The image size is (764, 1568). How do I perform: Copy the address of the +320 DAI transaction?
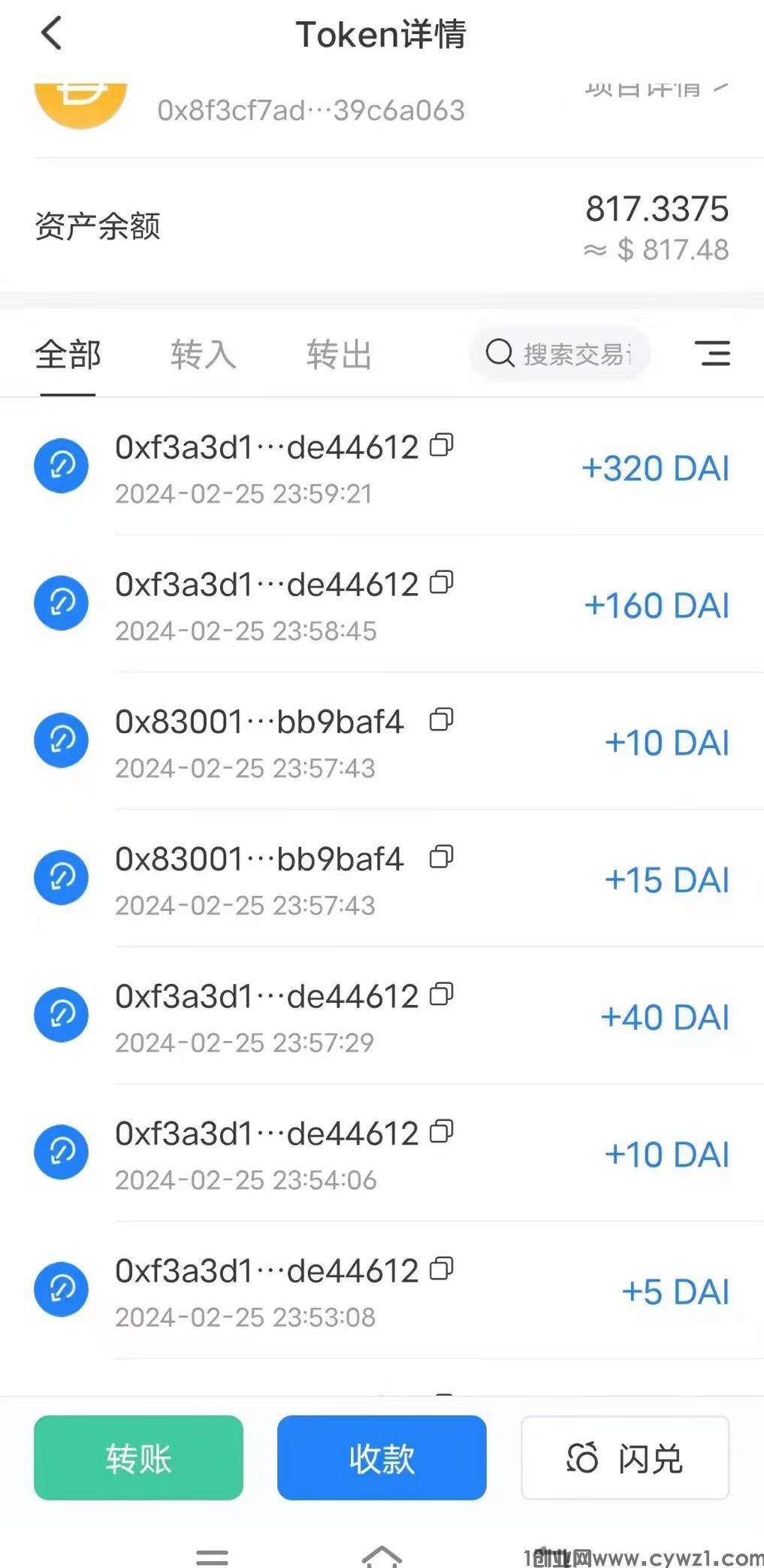442,445
